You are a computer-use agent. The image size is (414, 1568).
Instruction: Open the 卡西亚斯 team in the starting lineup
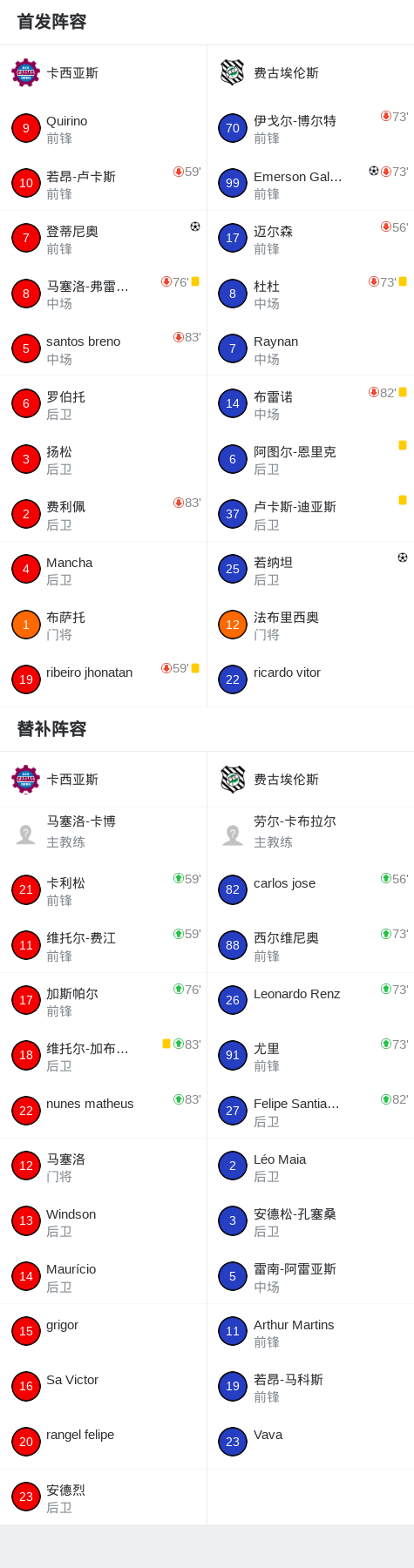pyautogui.click(x=103, y=72)
